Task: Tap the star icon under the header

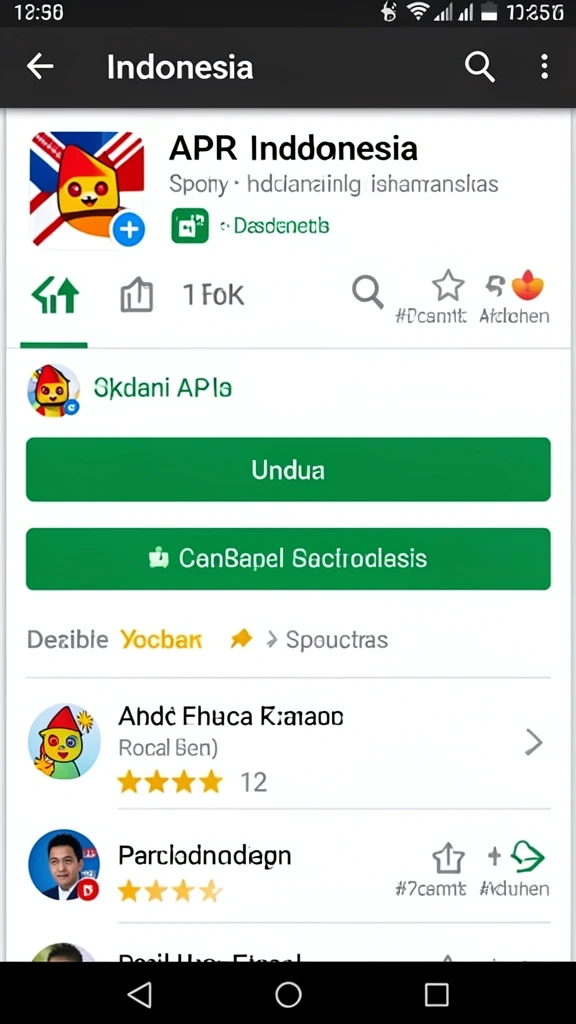Action: 449,286
